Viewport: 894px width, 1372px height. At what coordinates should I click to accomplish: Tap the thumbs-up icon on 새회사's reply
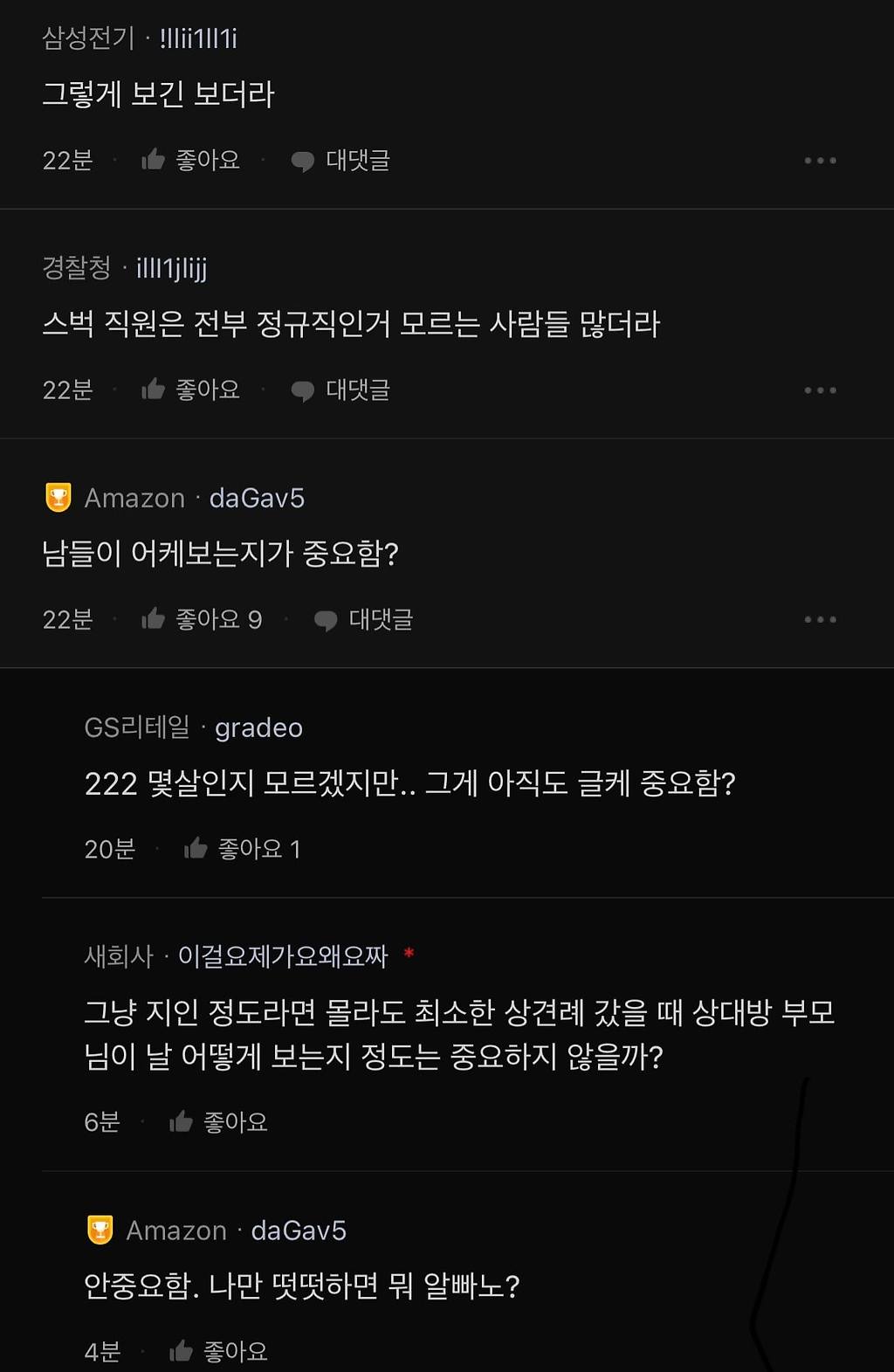point(181,1121)
